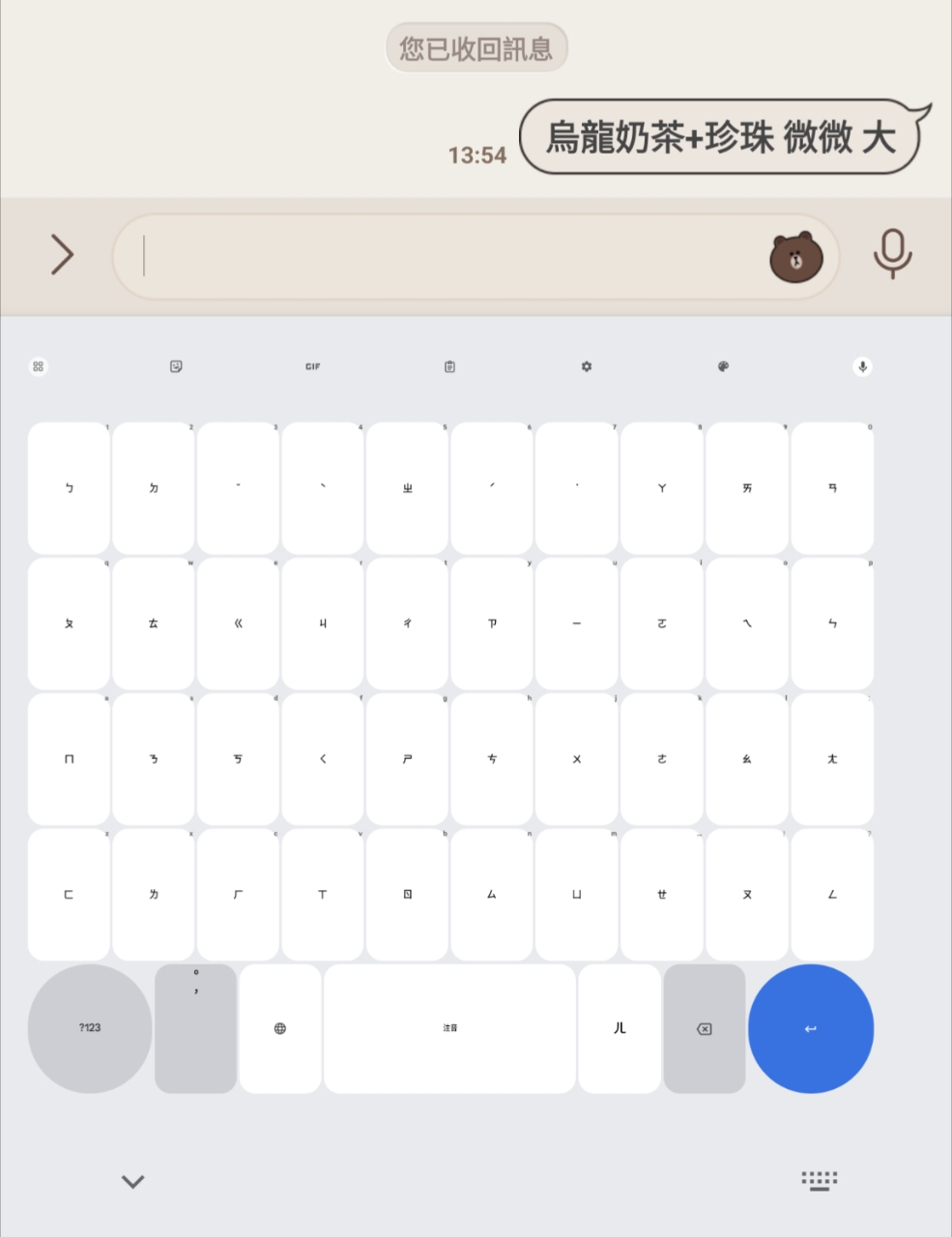The image size is (952, 1237).
Task: Tap the punctuation comma key
Action: coord(196,1028)
